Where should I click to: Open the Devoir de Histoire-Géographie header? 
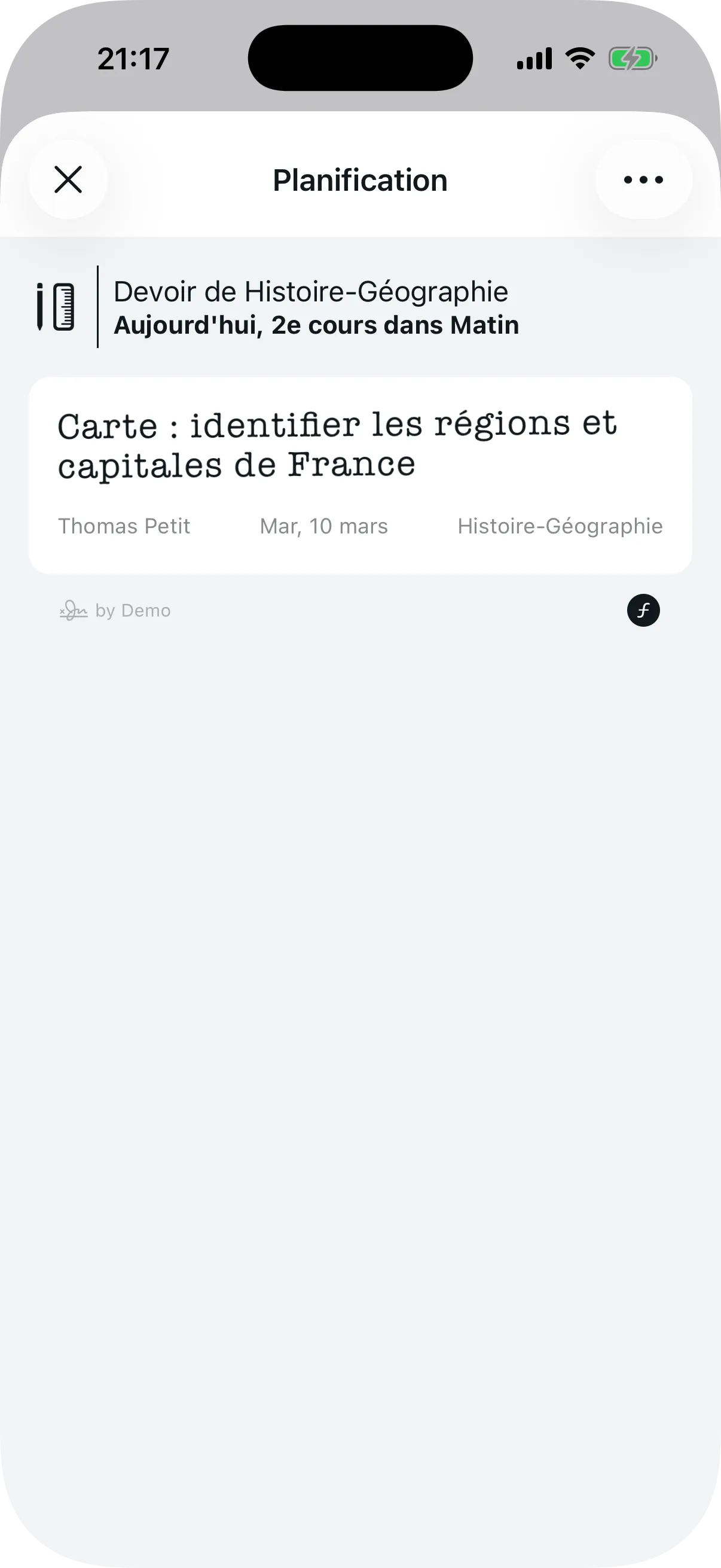coord(310,292)
